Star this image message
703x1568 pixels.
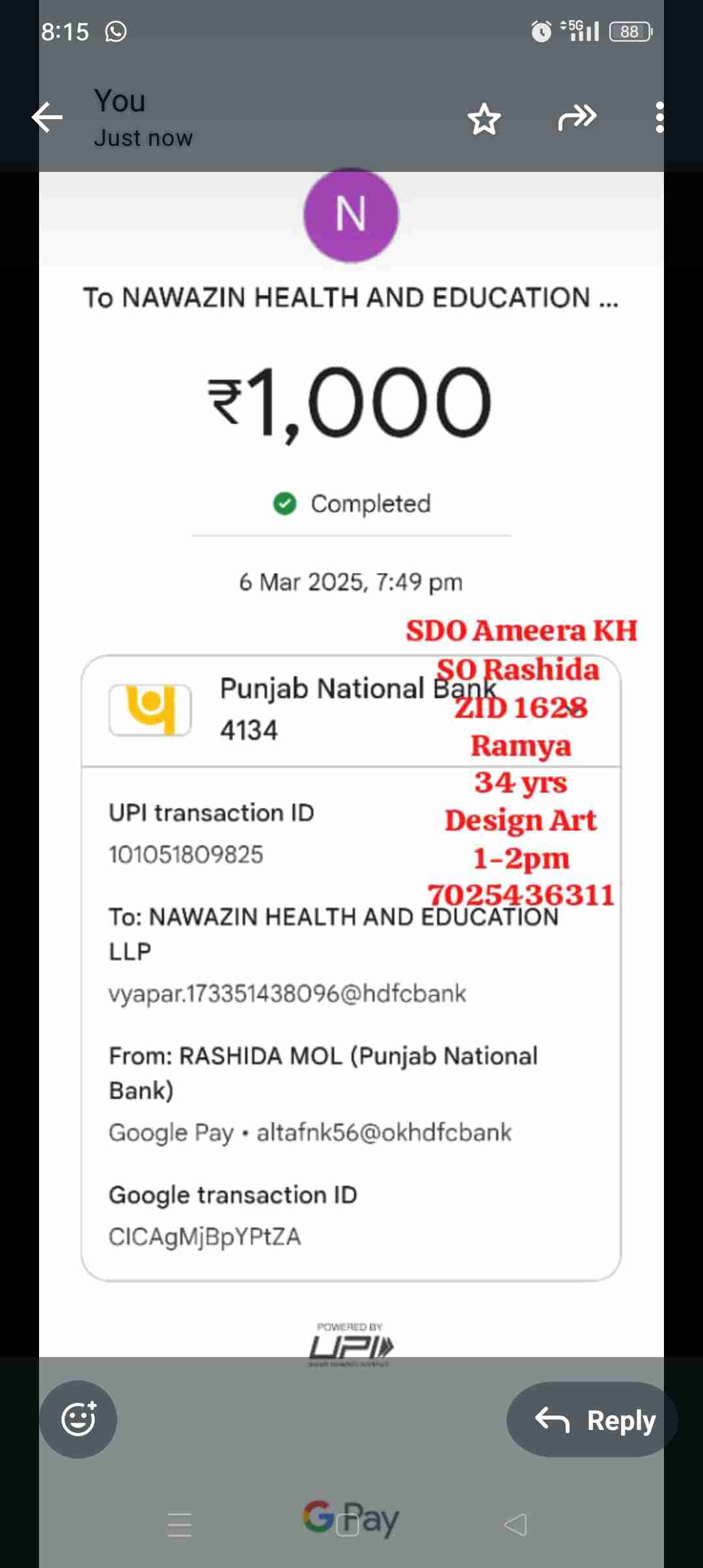484,119
